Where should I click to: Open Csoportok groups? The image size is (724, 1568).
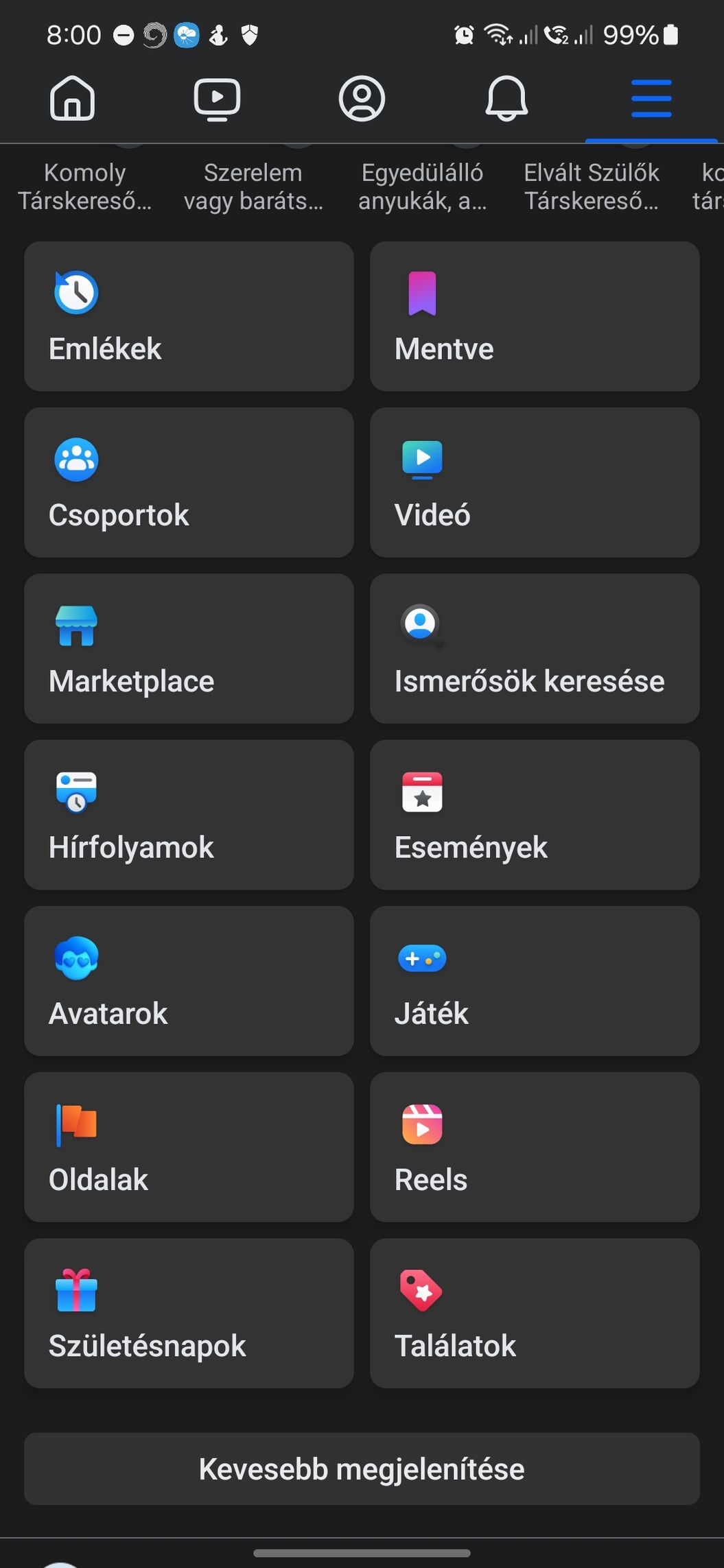click(x=189, y=482)
